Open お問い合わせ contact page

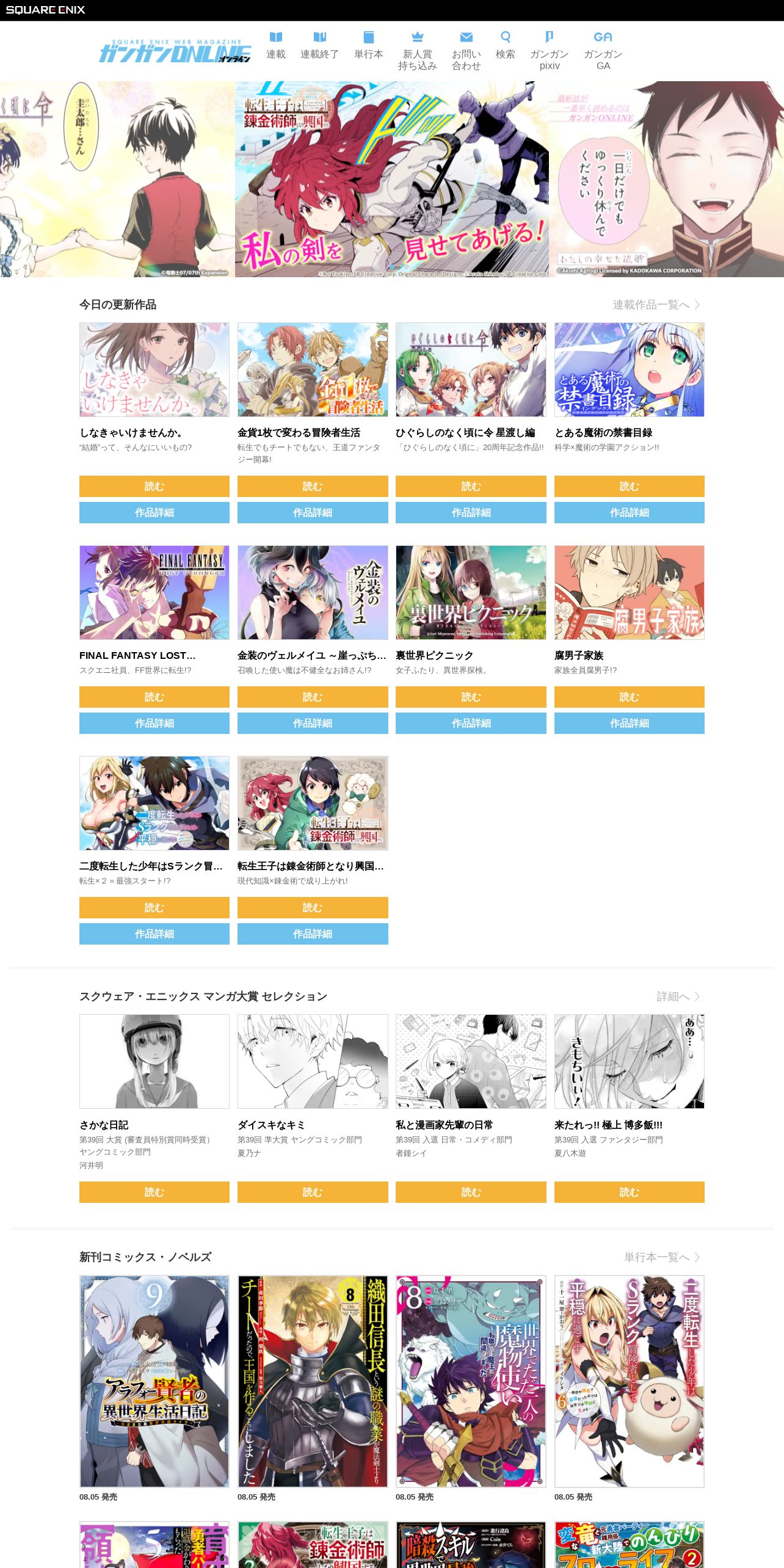[466, 51]
